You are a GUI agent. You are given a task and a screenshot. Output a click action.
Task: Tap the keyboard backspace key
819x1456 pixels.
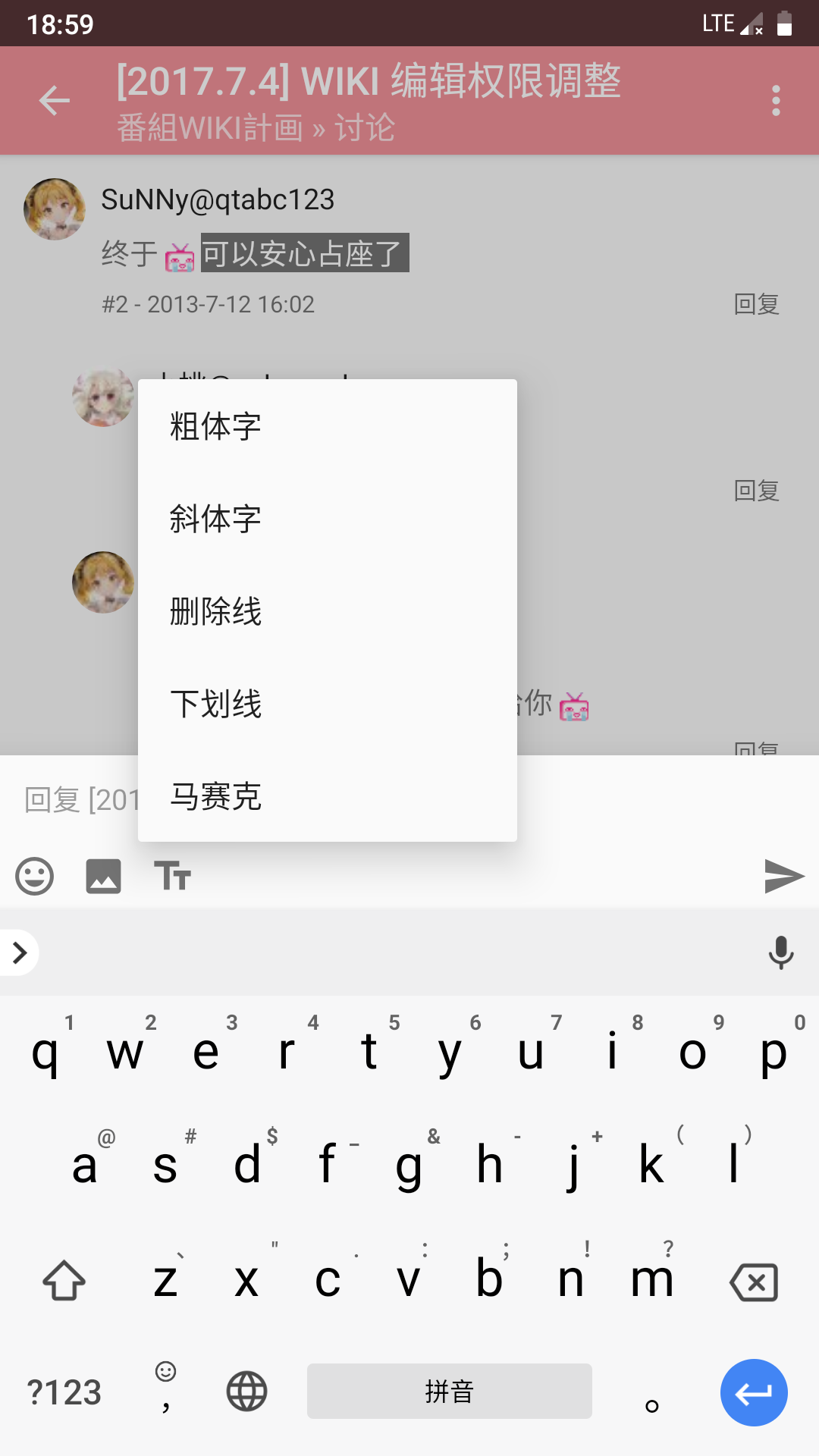753,1282
